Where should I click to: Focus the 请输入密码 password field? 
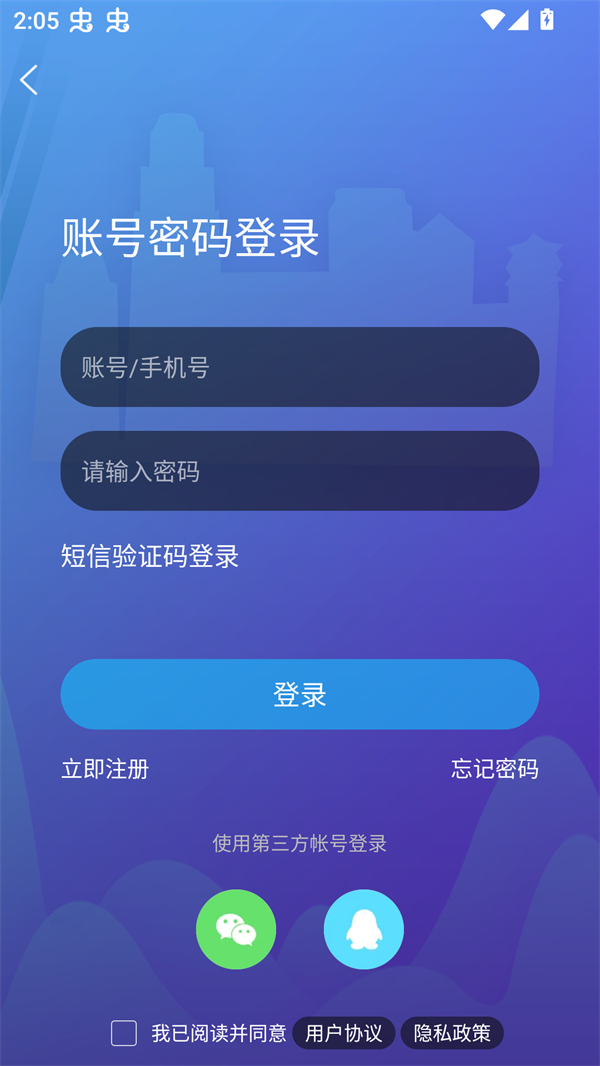tap(300, 471)
